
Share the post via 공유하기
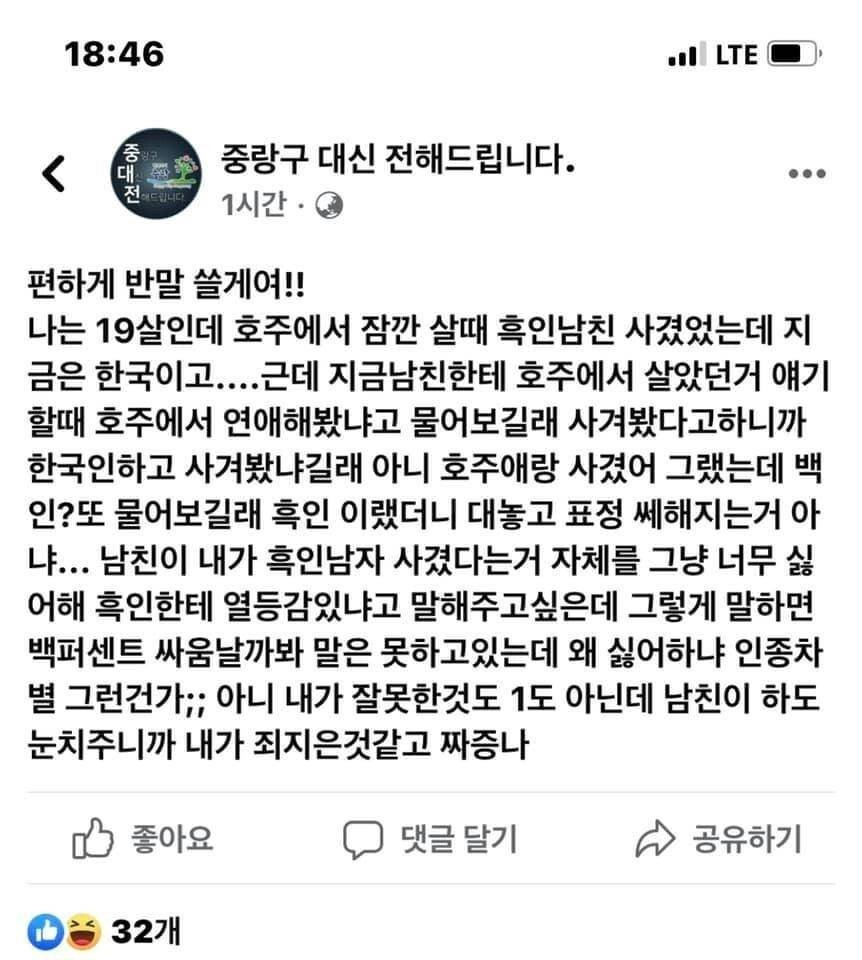[718, 838]
